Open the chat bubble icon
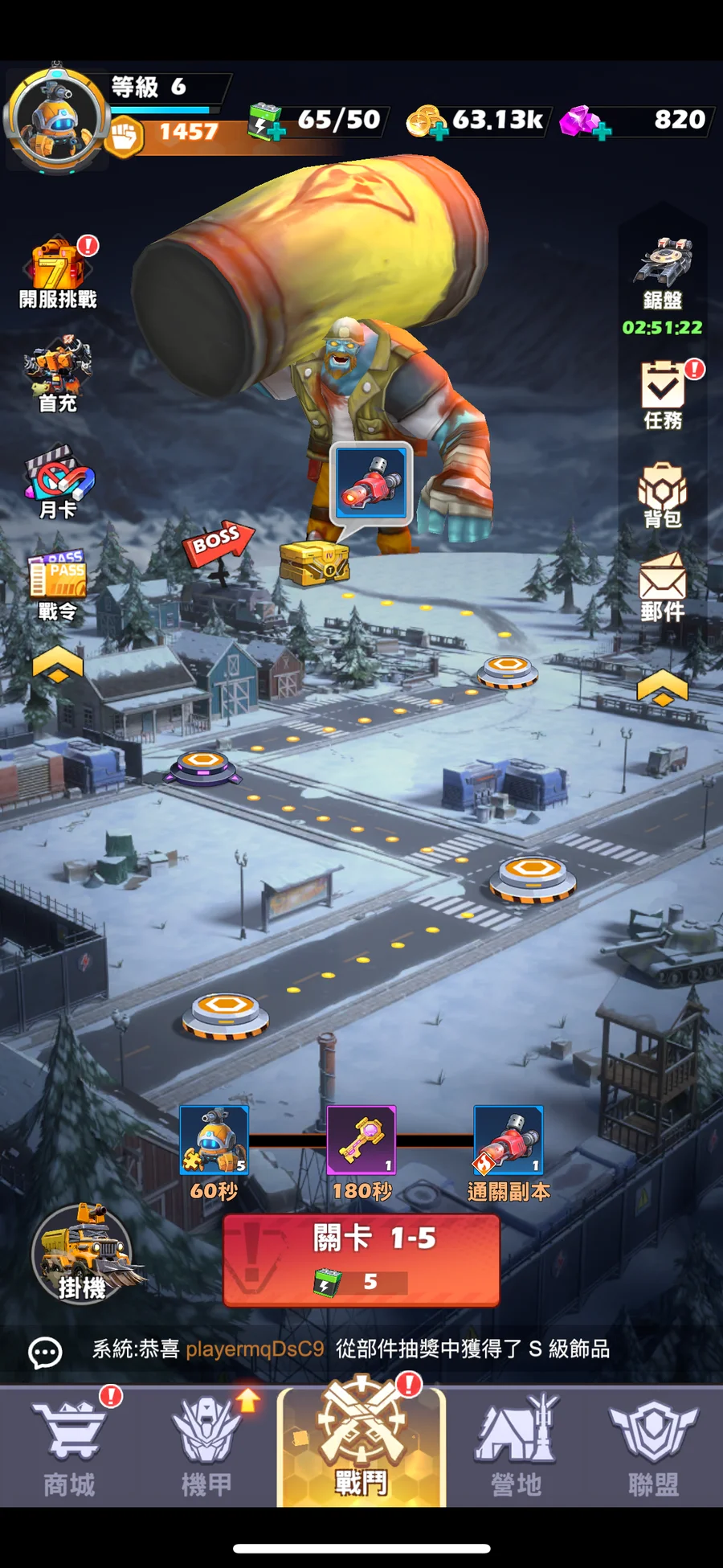 (x=45, y=1353)
